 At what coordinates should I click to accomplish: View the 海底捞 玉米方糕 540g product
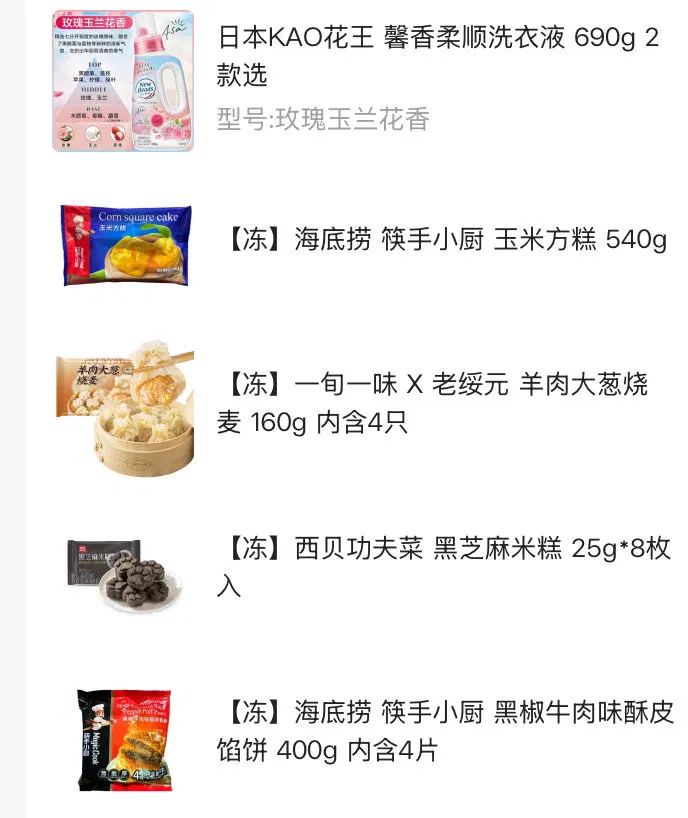point(441,240)
